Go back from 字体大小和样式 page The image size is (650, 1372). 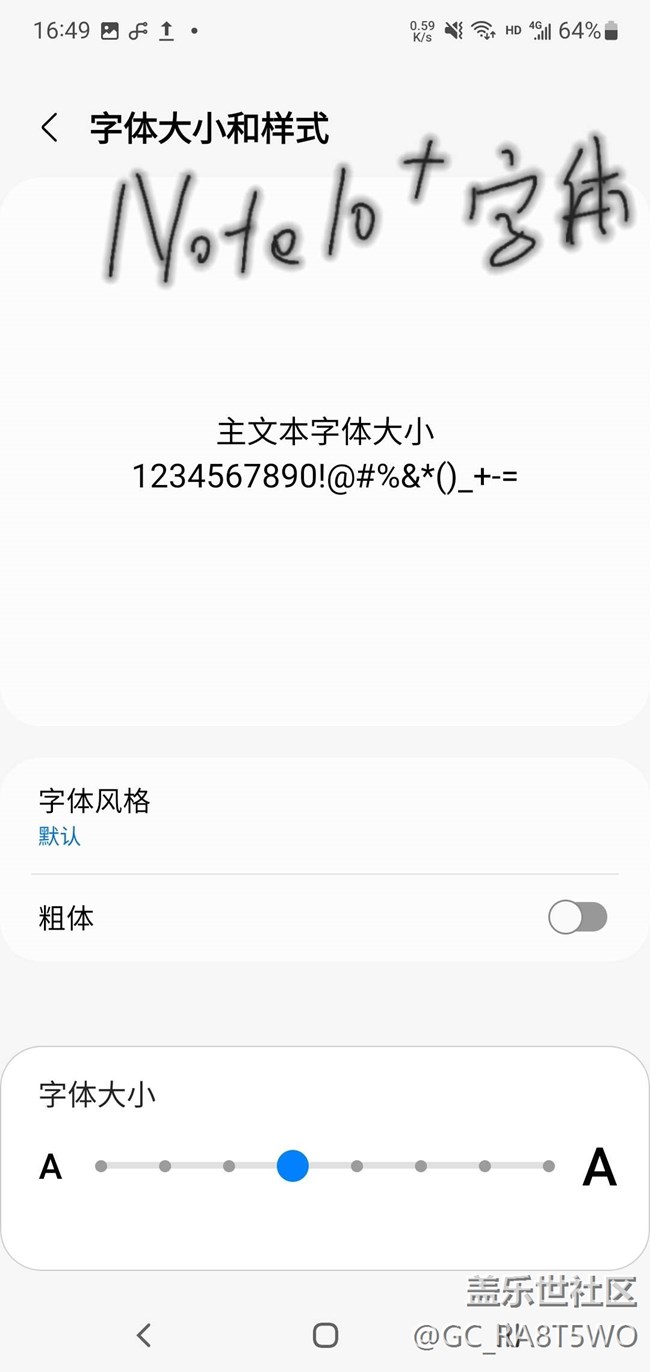tap(49, 128)
